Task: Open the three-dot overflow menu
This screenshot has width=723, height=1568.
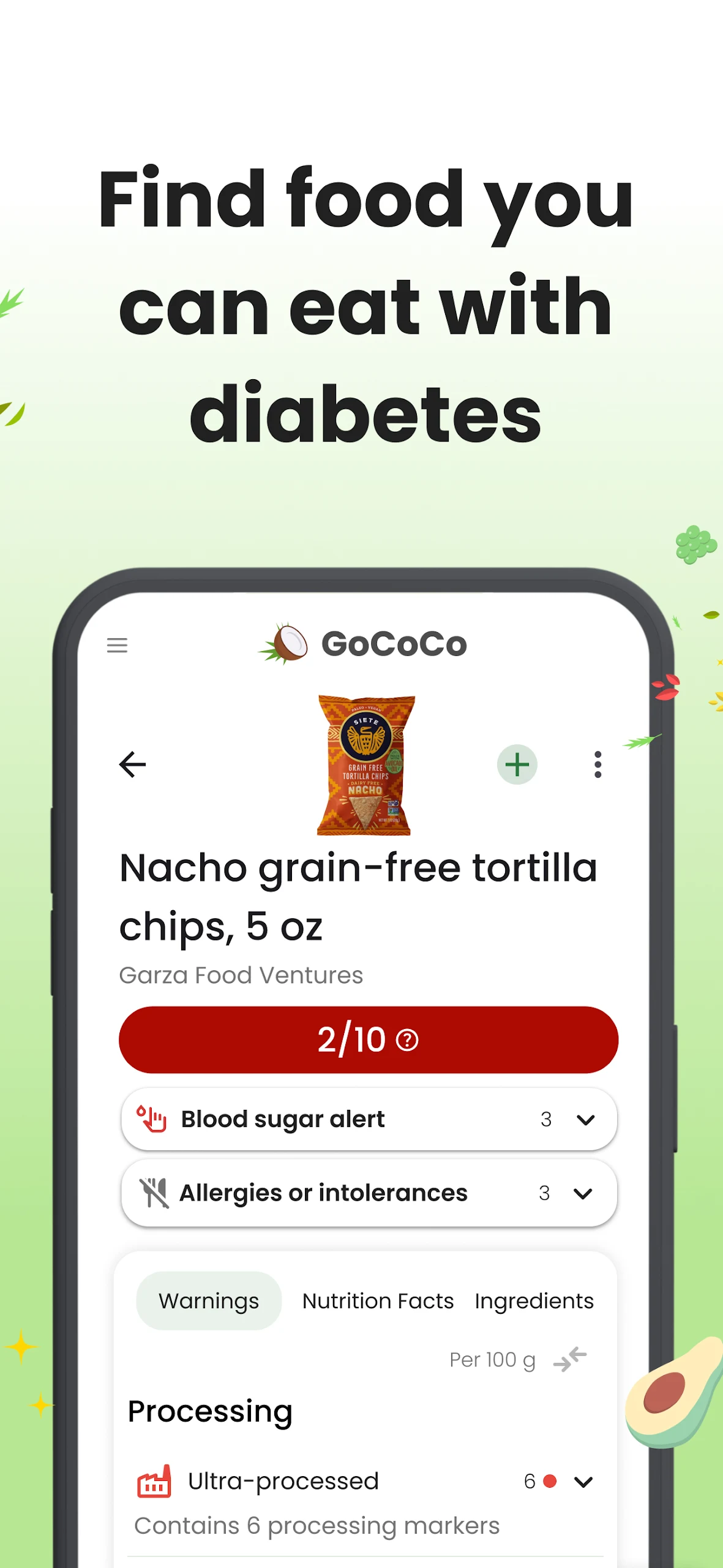Action: point(598,764)
